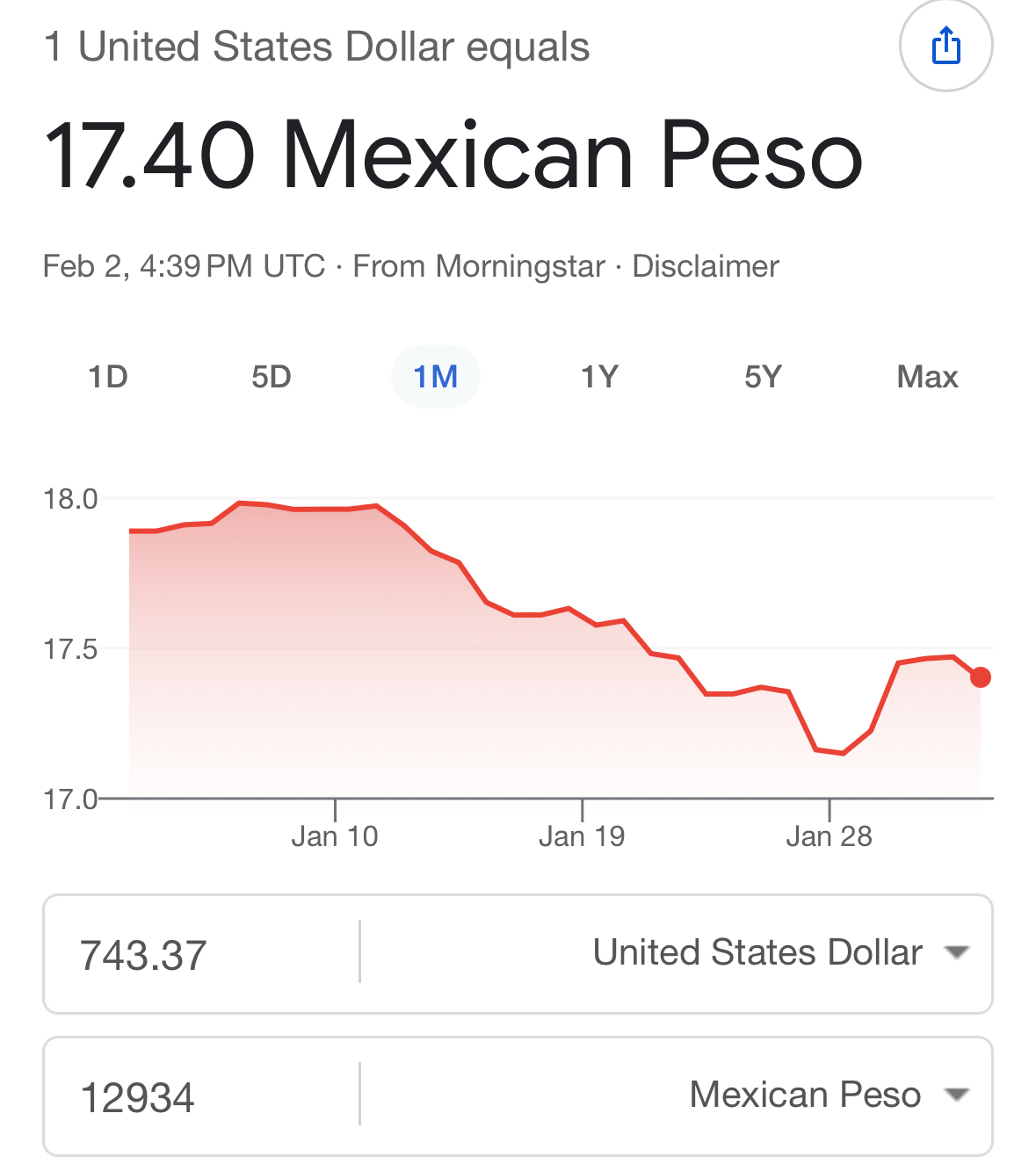
Task: Switch chart to 5D range
Action: [271, 377]
